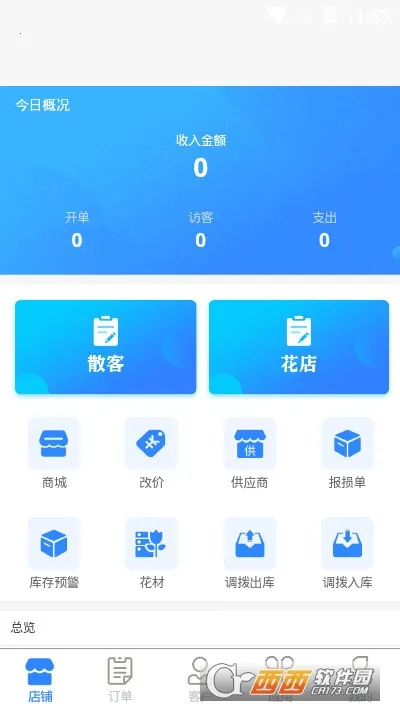
Task: Open 报损单 loss report
Action: click(347, 453)
